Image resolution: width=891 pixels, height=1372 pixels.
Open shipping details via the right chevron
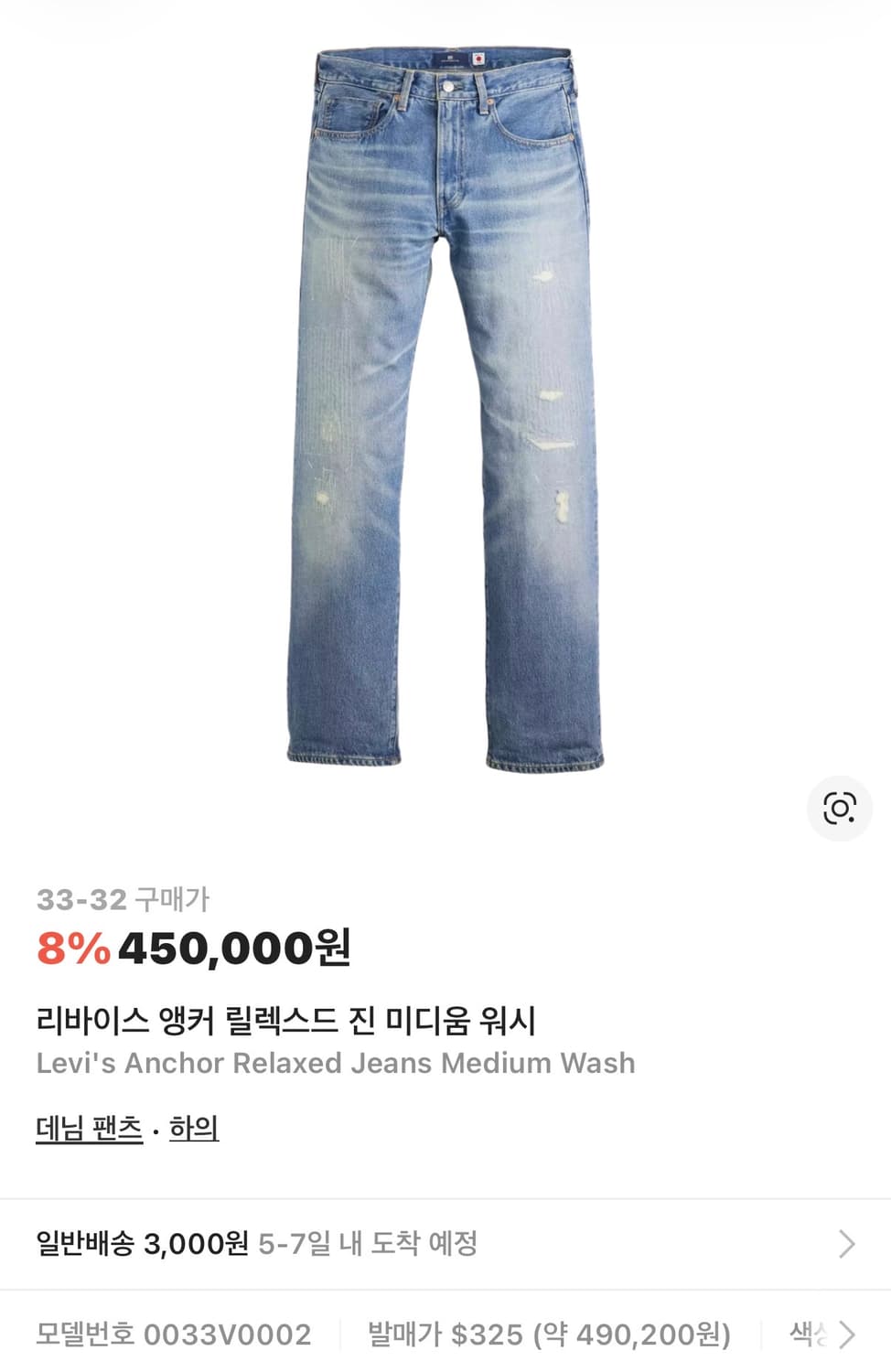[x=848, y=1242]
